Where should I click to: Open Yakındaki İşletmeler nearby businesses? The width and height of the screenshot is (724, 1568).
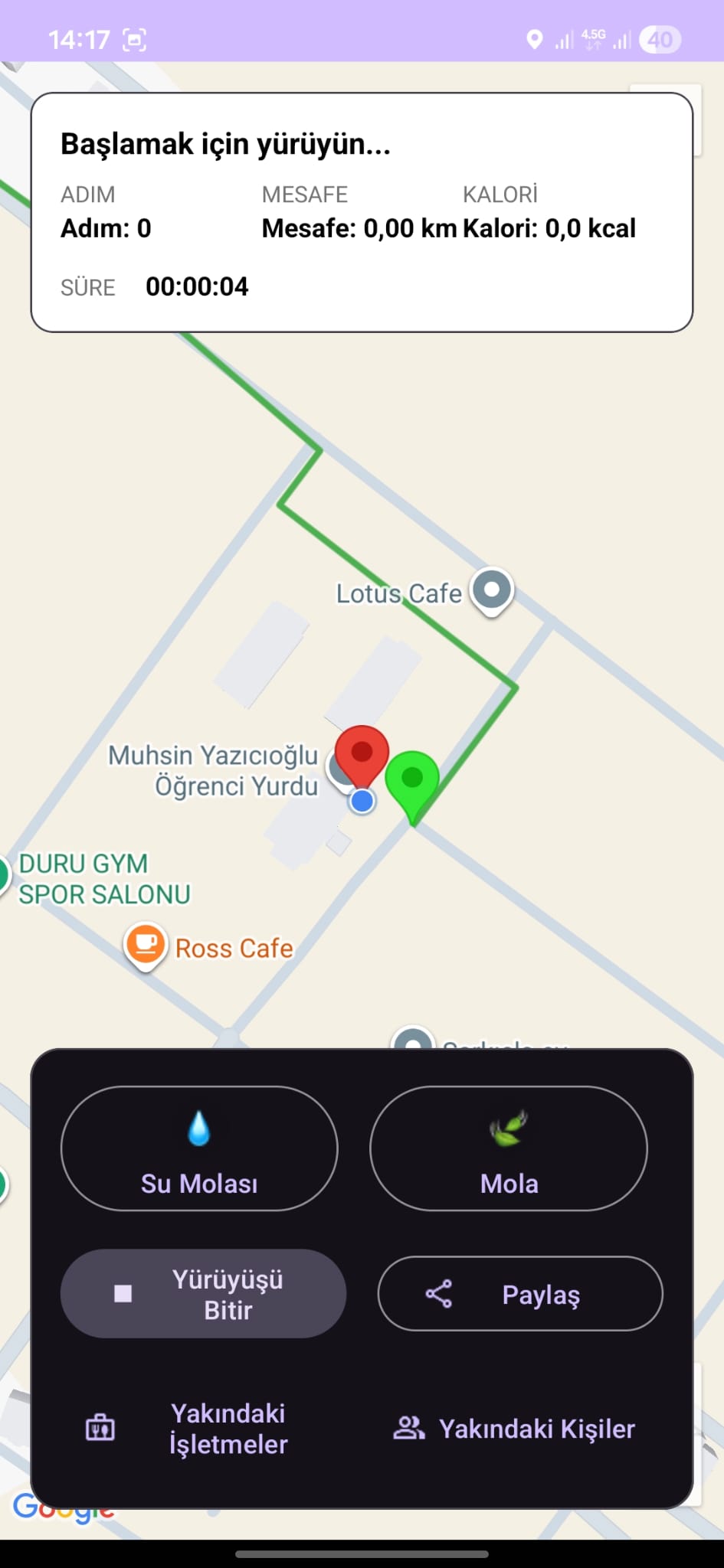[x=188, y=1429]
